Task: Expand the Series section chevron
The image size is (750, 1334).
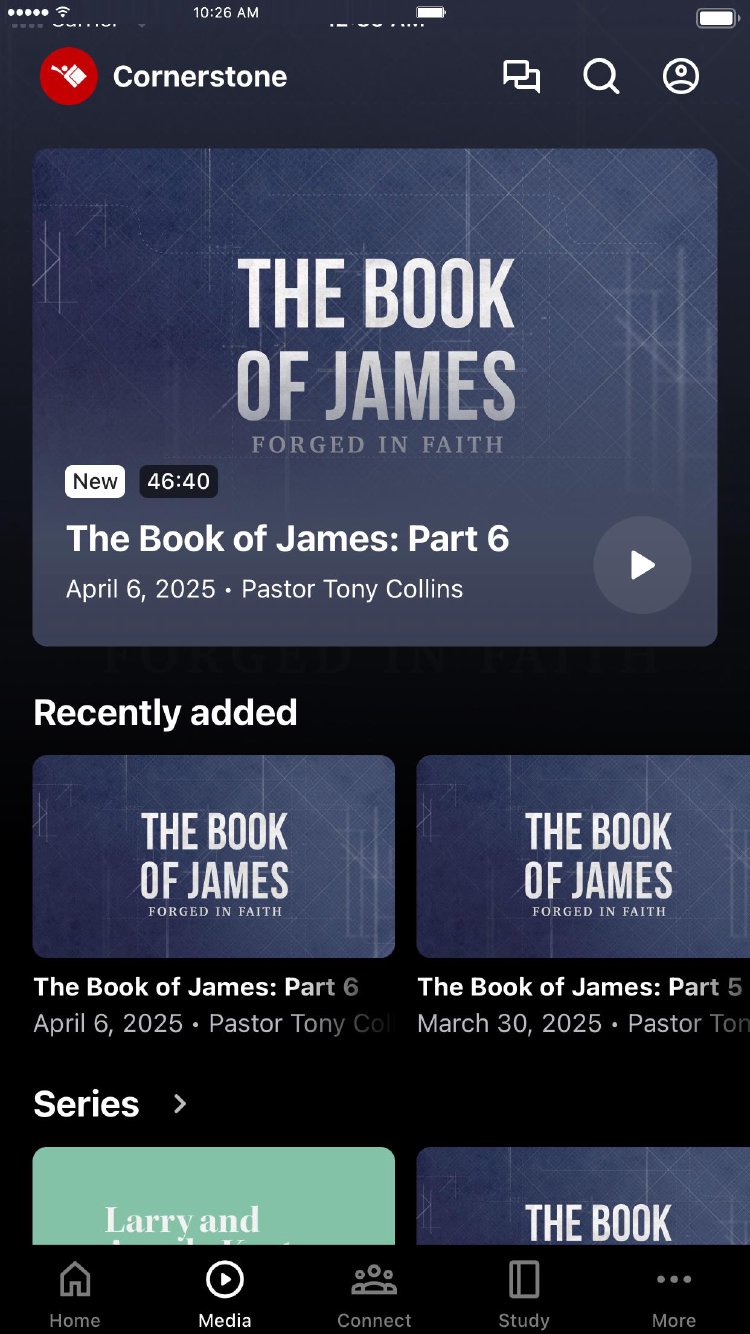Action: click(x=180, y=1104)
